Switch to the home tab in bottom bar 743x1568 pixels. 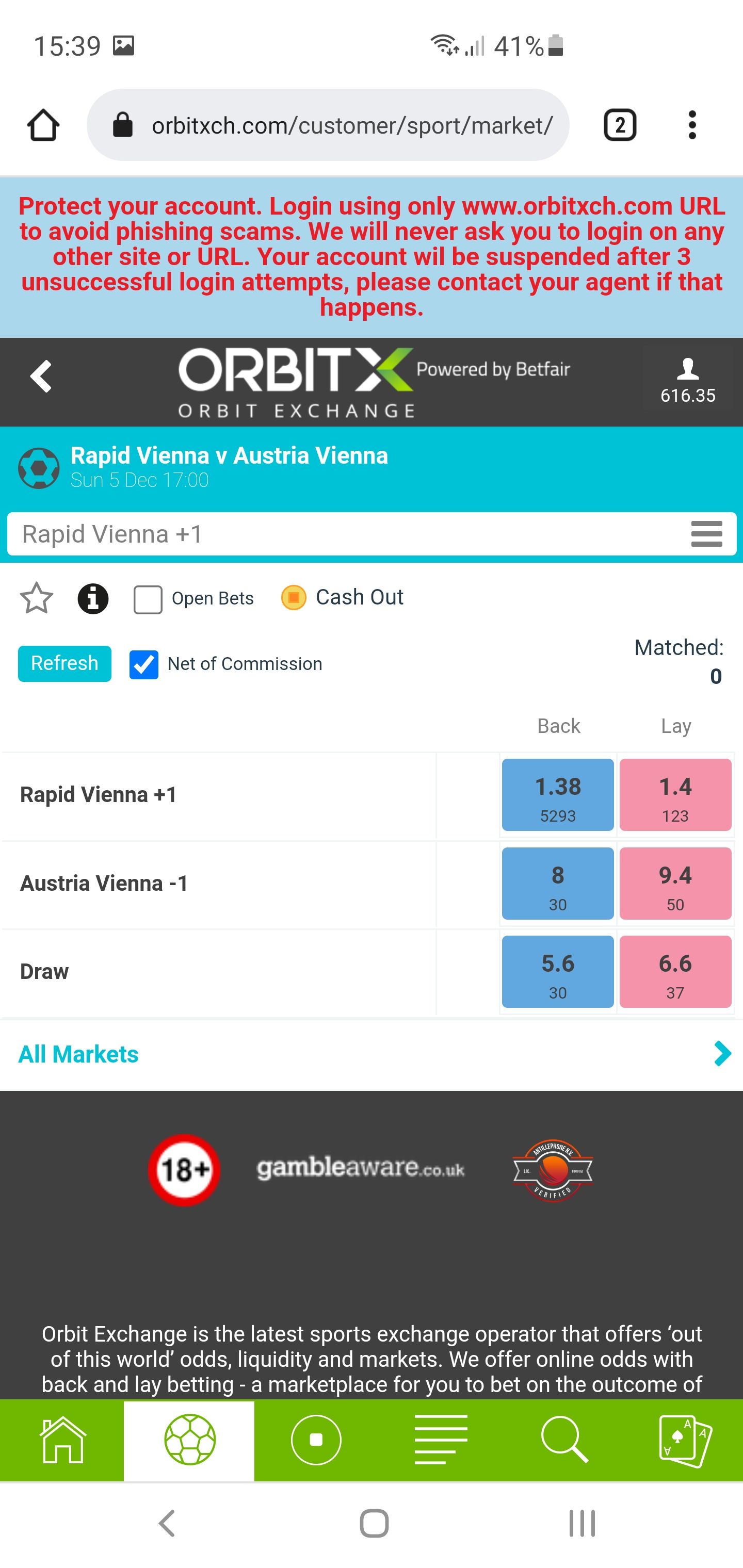coord(62,1440)
